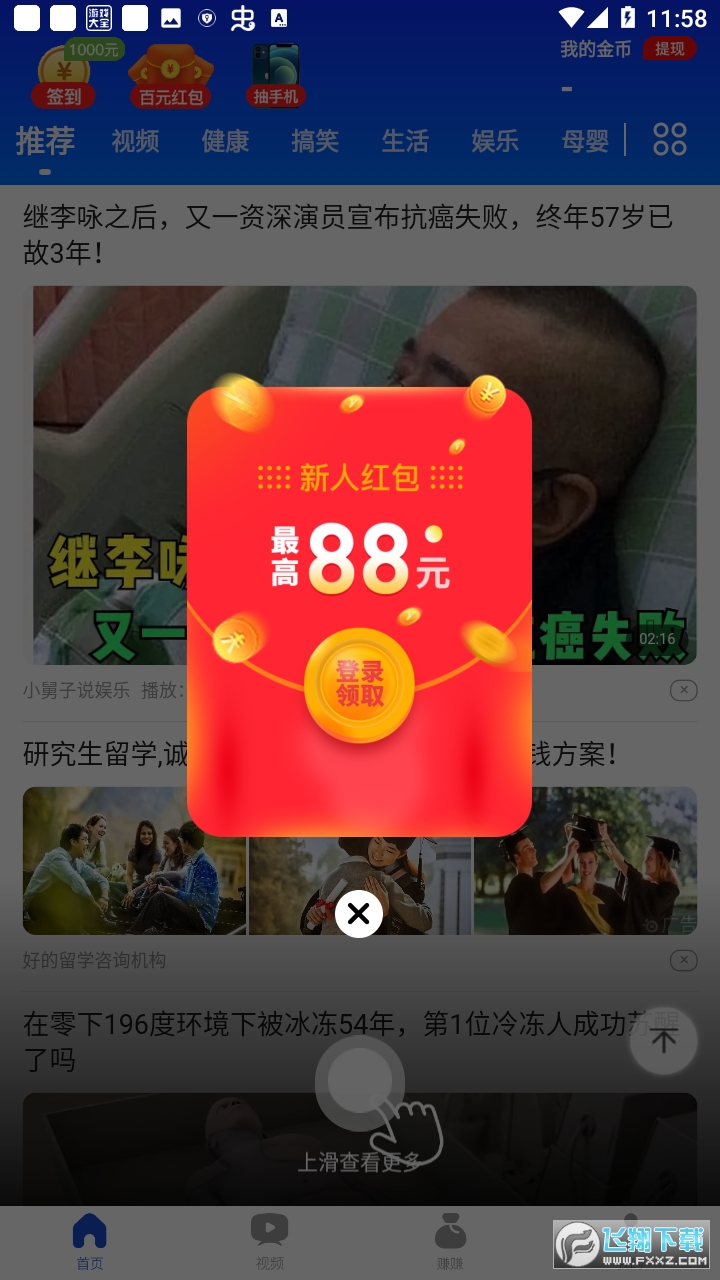Tap the 提现 withdraw button

tap(669, 48)
